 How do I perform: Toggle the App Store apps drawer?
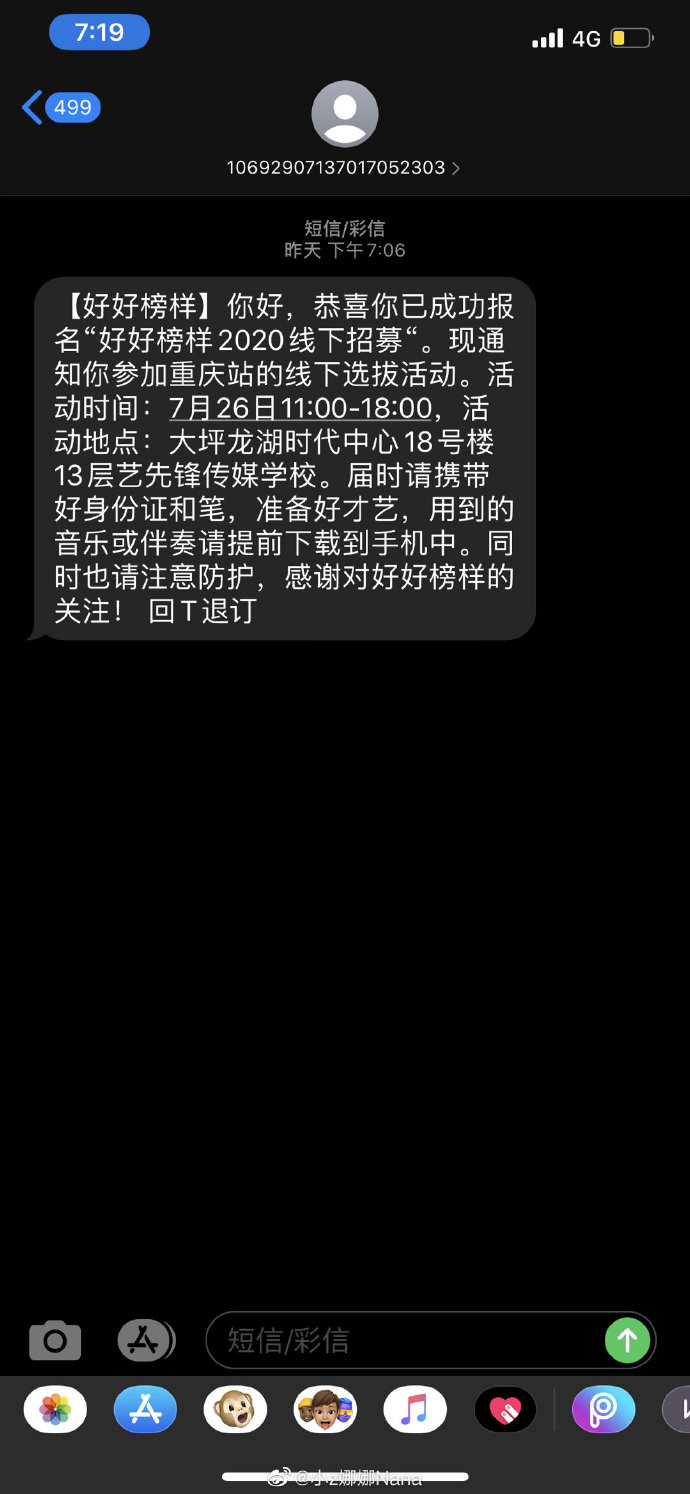pos(145,1340)
